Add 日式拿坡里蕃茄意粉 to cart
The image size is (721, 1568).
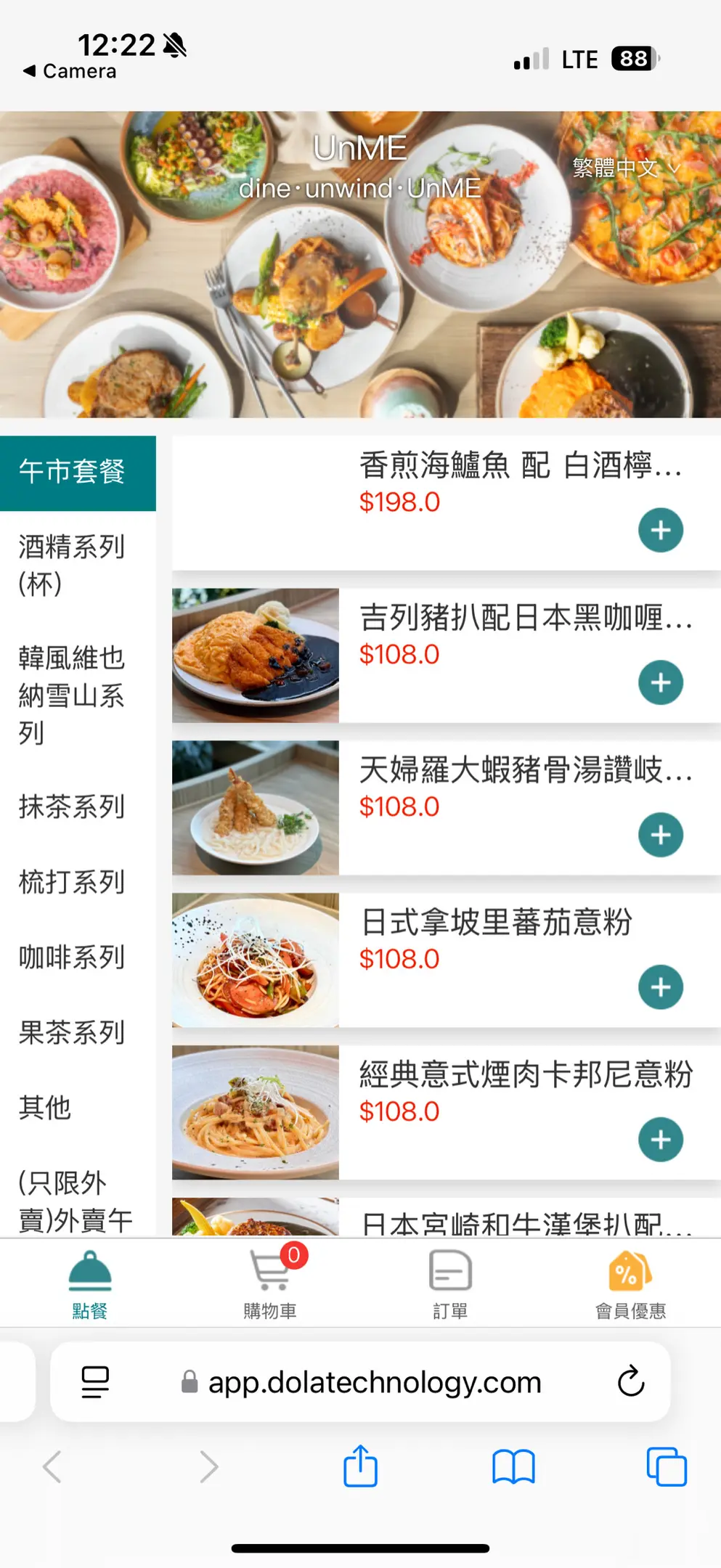(660, 988)
